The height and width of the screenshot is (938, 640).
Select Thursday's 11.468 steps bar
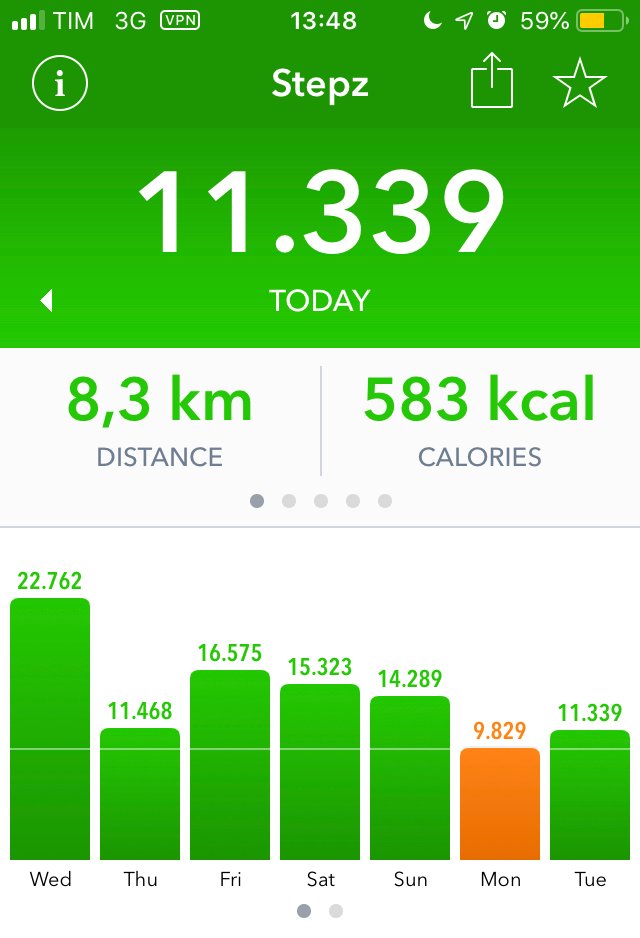[140, 795]
